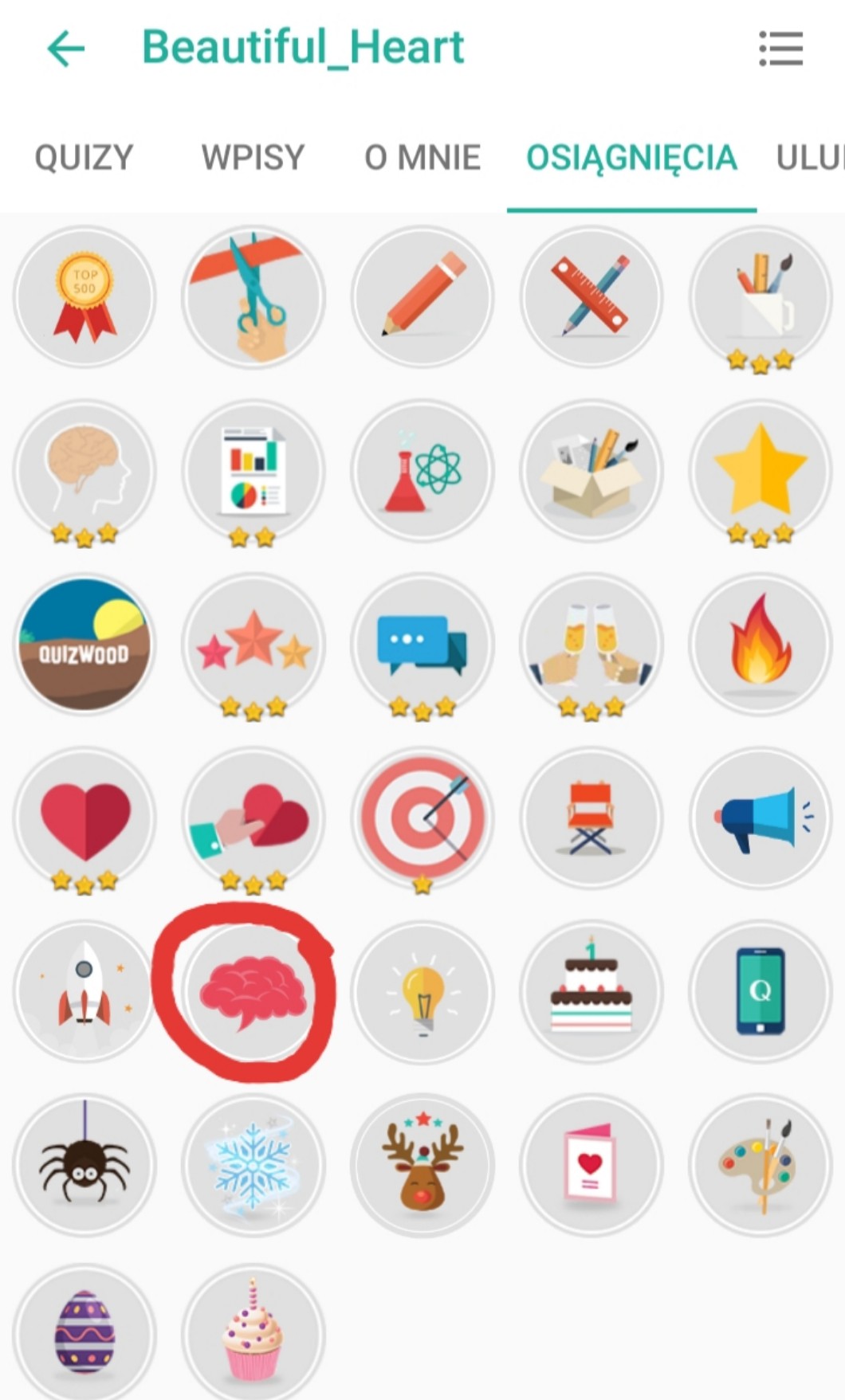Open the light bulb achievement
Viewport: 845px width, 1400px height.
tap(422, 992)
